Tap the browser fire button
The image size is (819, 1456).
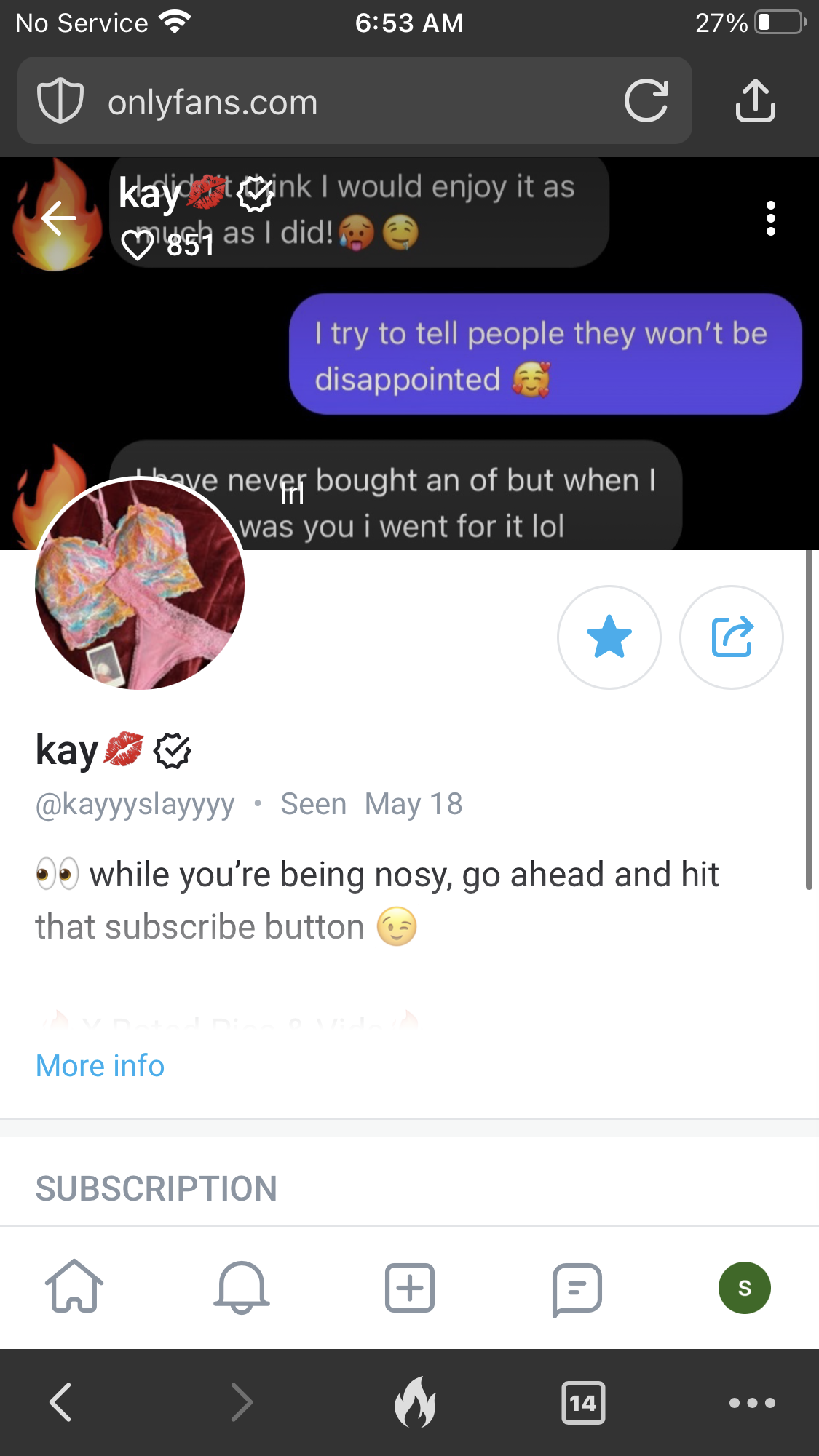pos(415,1401)
